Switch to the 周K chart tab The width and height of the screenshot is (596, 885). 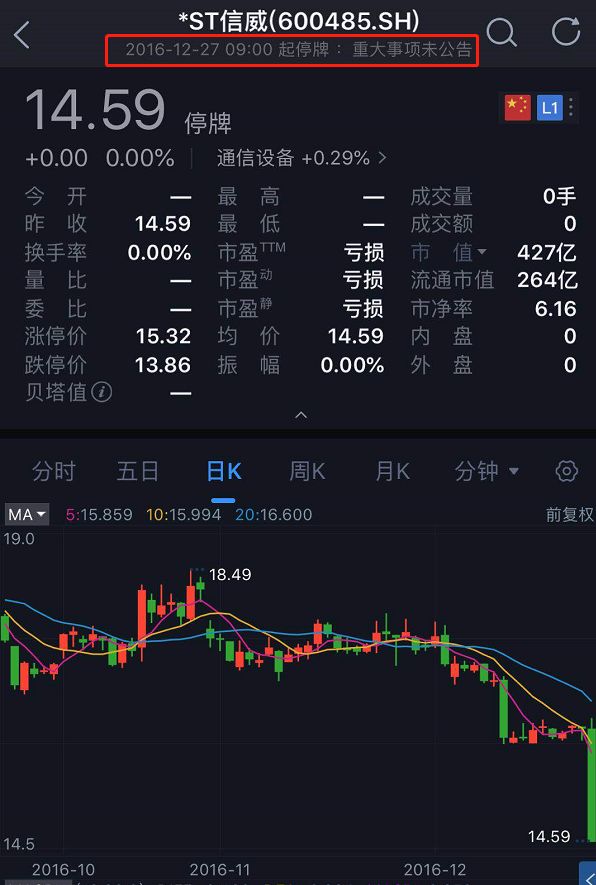pos(307,471)
